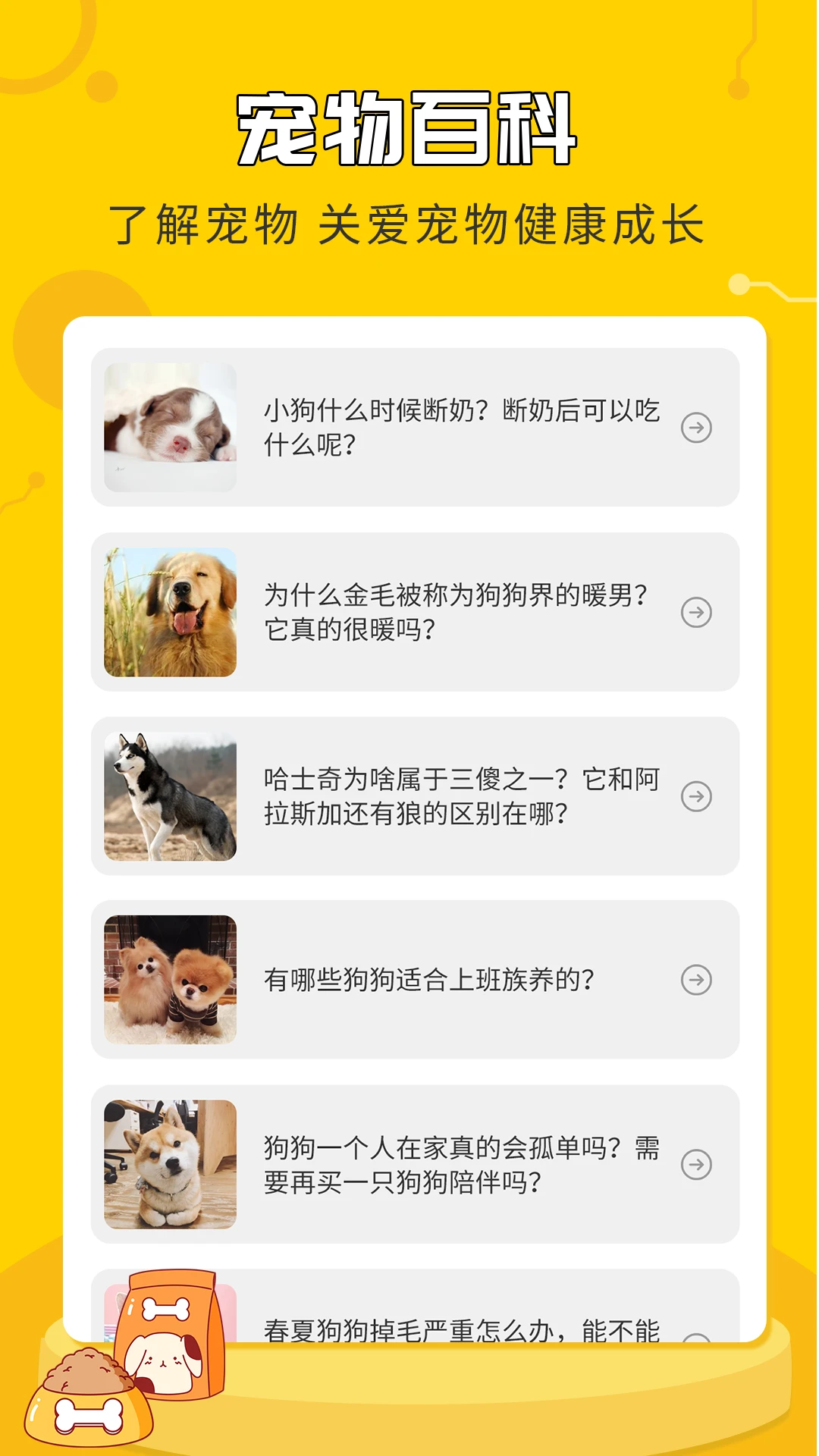The image size is (819, 1456).
Task: Open the arrow next to 小狗什么时候断奶 question
Action: (695, 427)
